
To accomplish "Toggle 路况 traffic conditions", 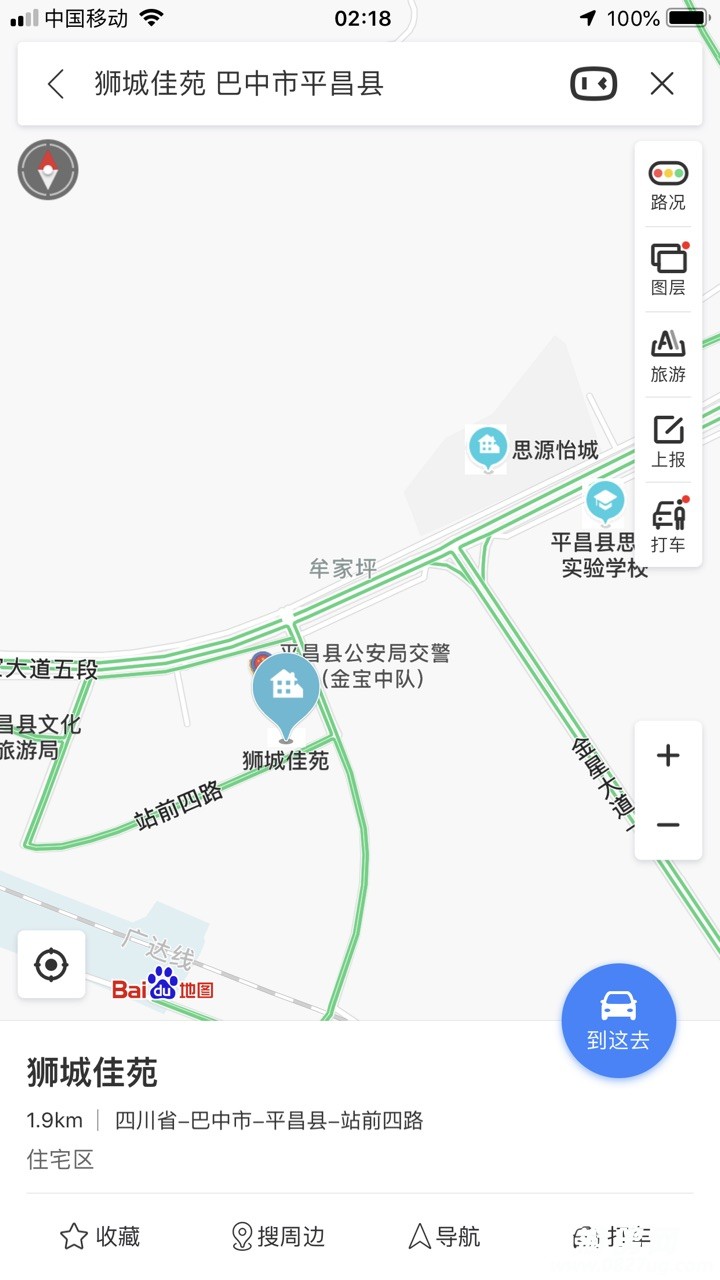I will (x=668, y=186).
